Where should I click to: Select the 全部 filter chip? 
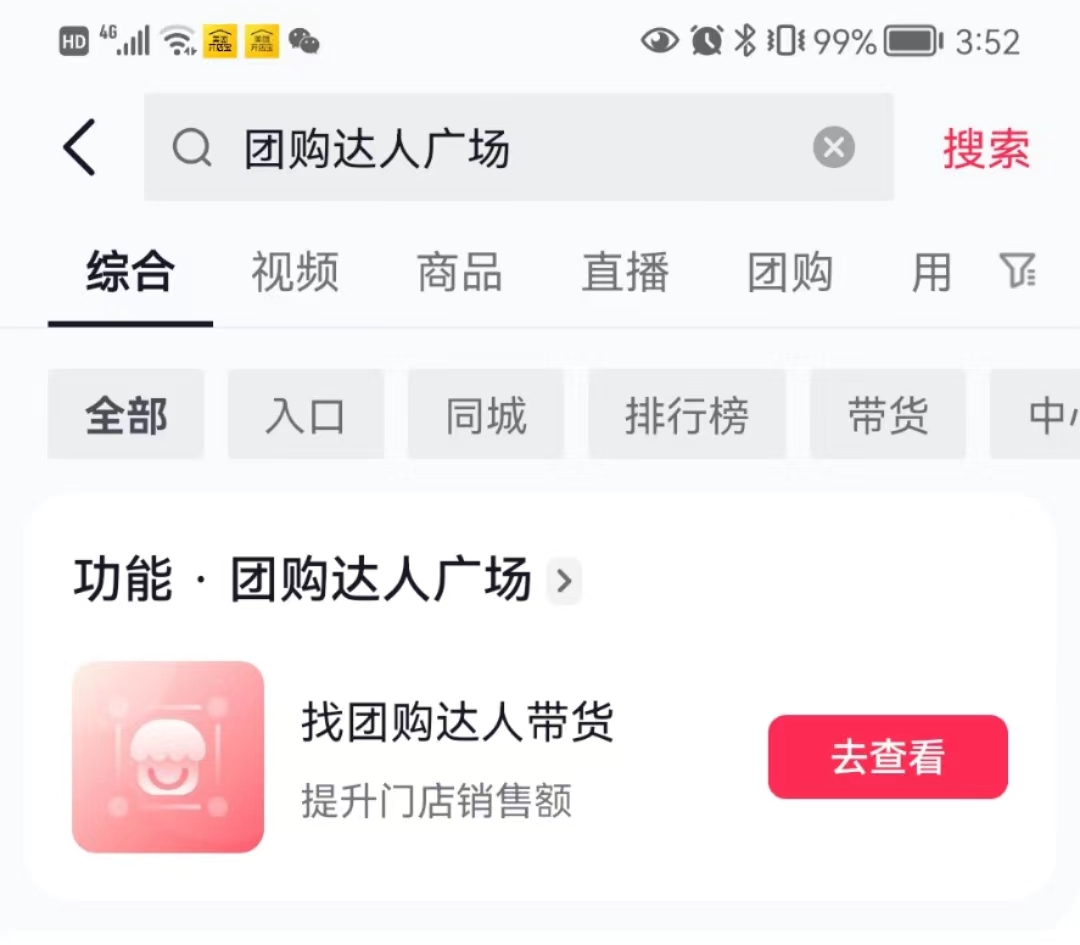point(126,415)
